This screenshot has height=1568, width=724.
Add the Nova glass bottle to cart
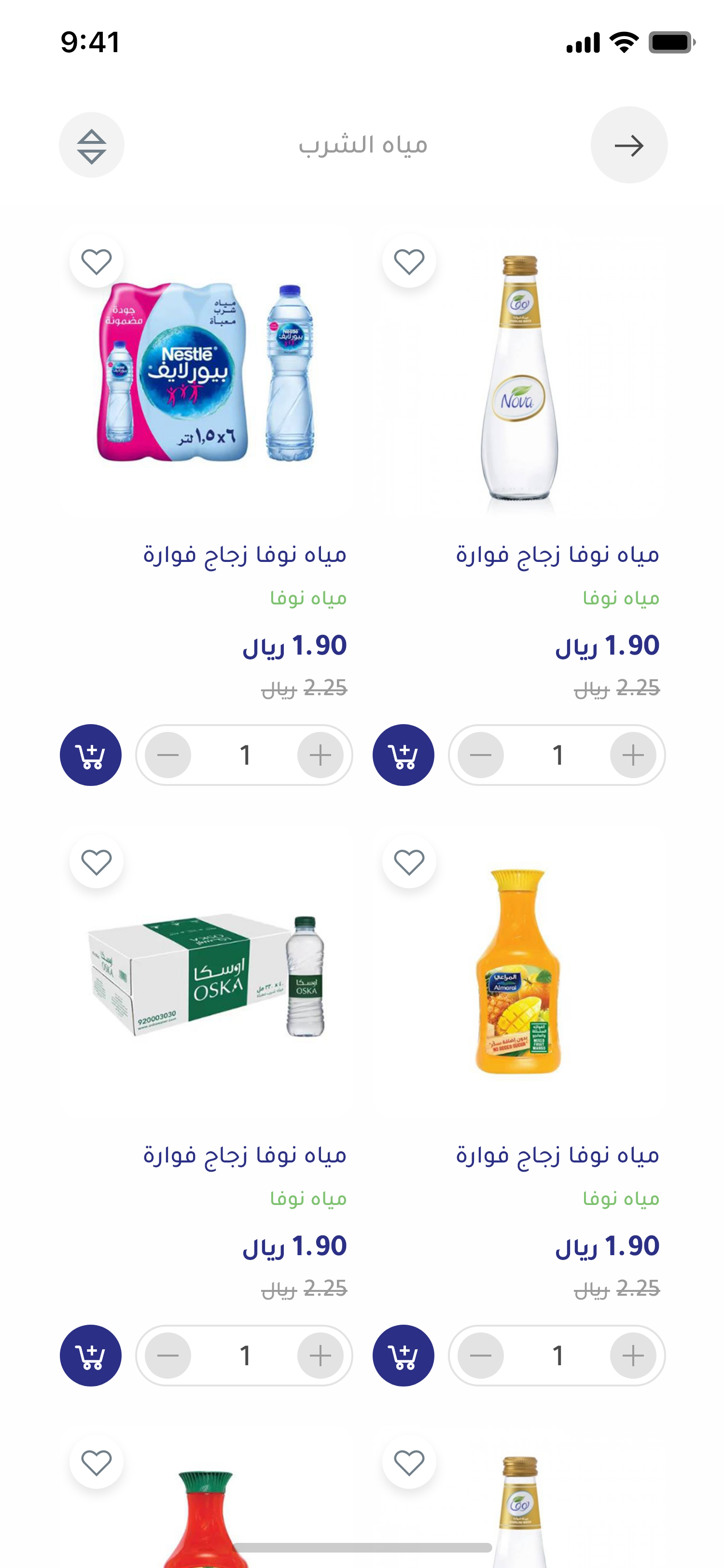(x=404, y=755)
